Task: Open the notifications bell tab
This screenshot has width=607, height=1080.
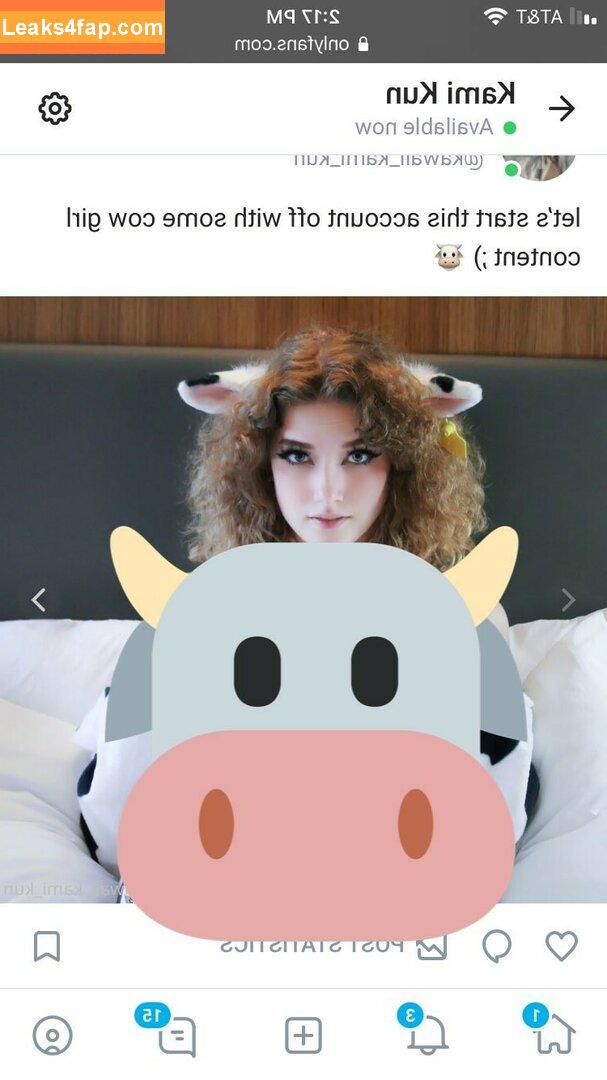Action: click(427, 1034)
